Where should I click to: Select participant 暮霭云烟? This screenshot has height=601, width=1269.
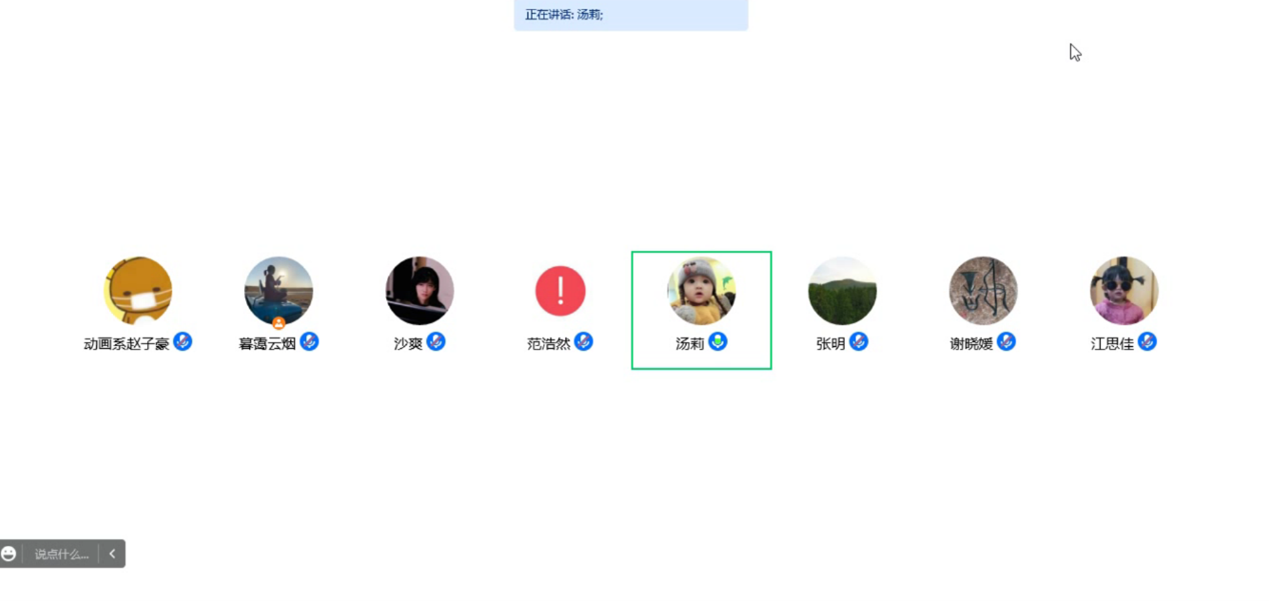click(278, 291)
